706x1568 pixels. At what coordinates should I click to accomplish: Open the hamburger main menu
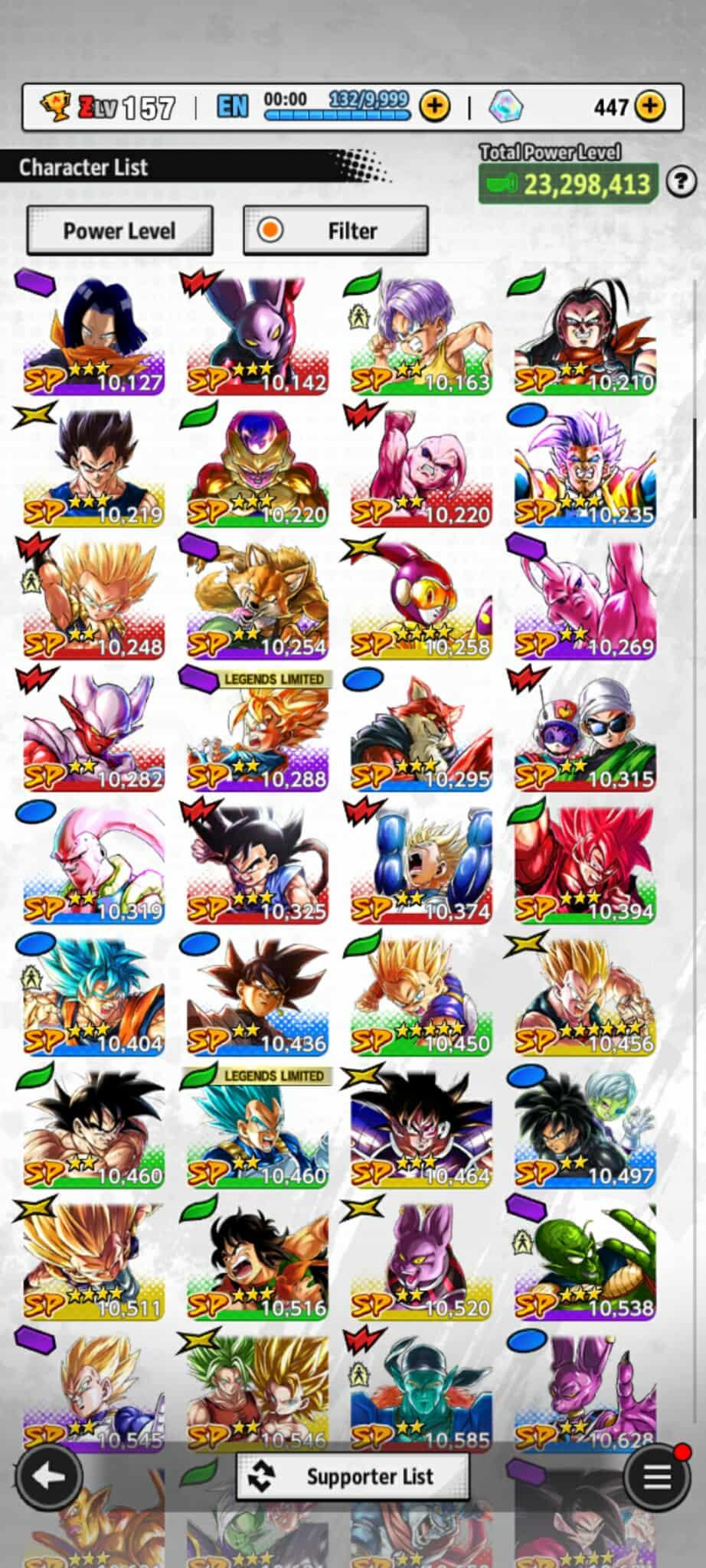pyautogui.click(x=656, y=1477)
